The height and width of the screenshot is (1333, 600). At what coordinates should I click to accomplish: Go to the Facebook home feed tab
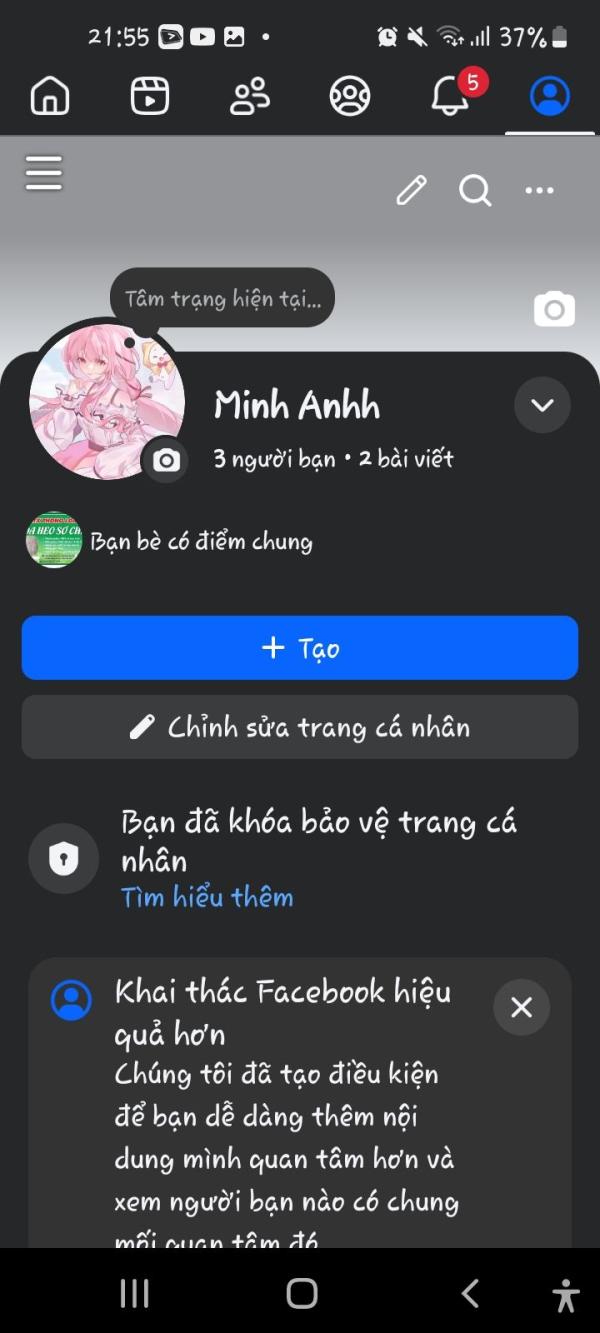tap(50, 97)
